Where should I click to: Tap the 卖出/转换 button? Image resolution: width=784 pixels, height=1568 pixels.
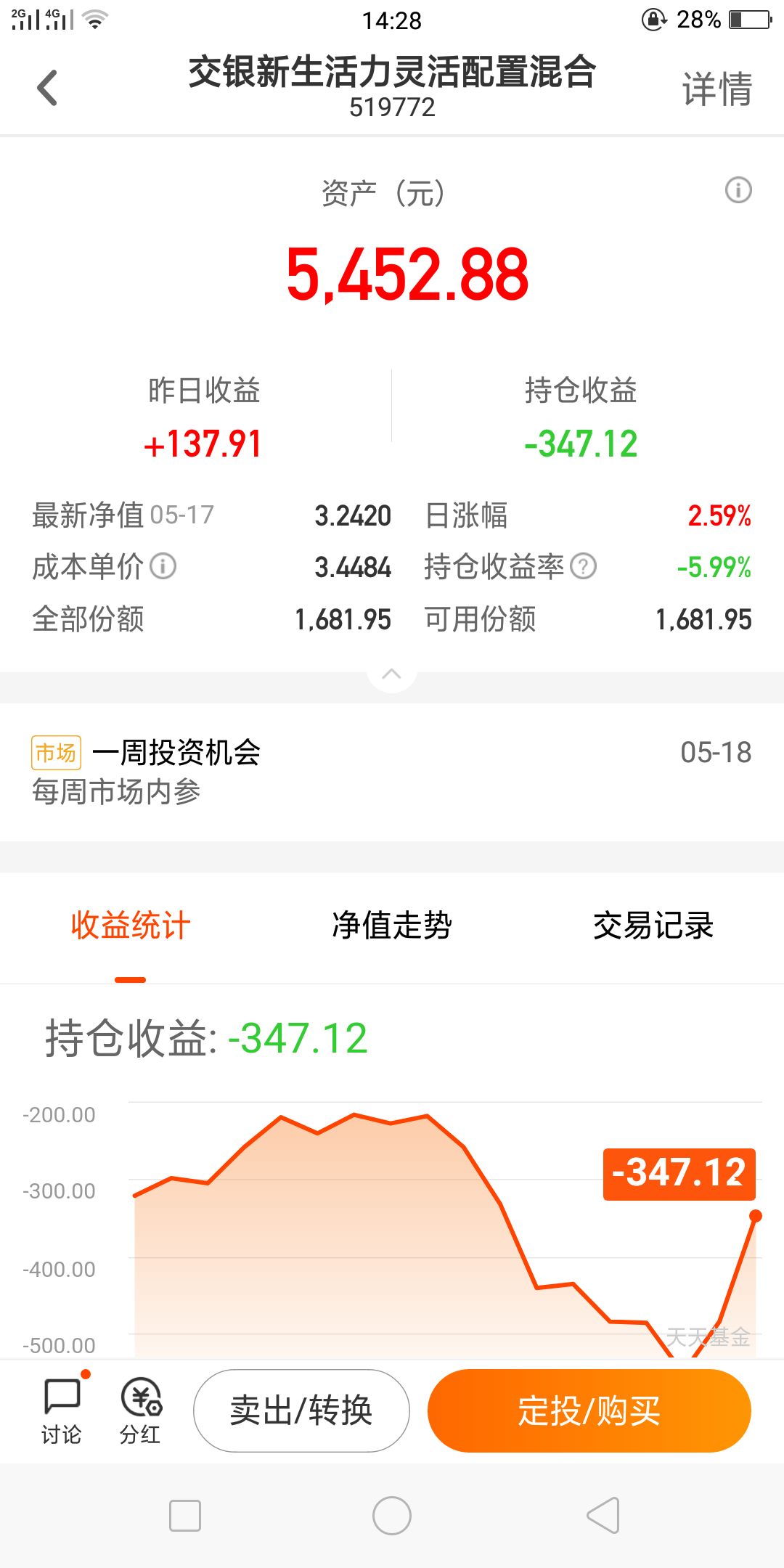[301, 1410]
